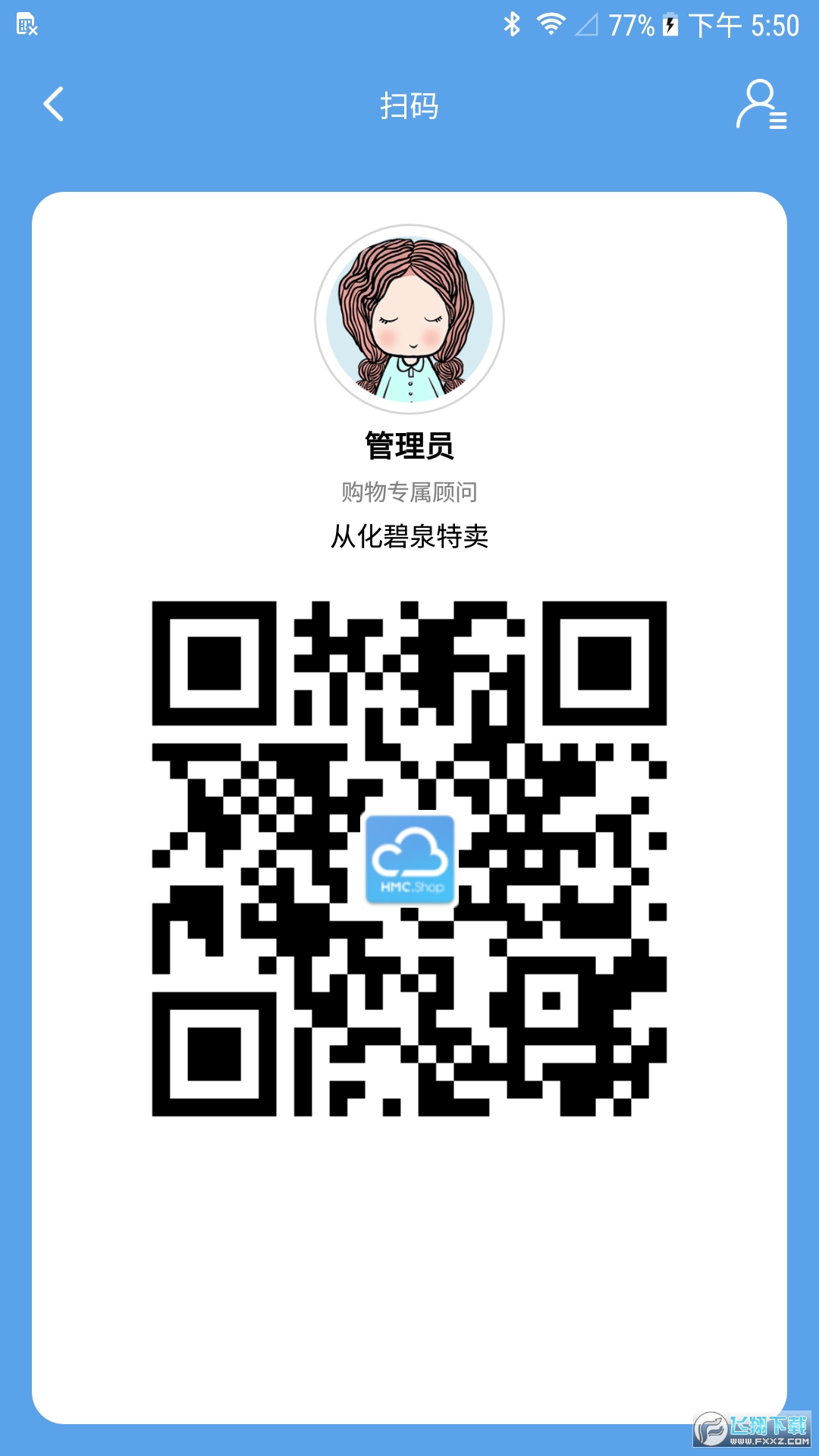Open the profile list icon at top right
Viewport: 819px width, 1456px height.
click(x=761, y=105)
